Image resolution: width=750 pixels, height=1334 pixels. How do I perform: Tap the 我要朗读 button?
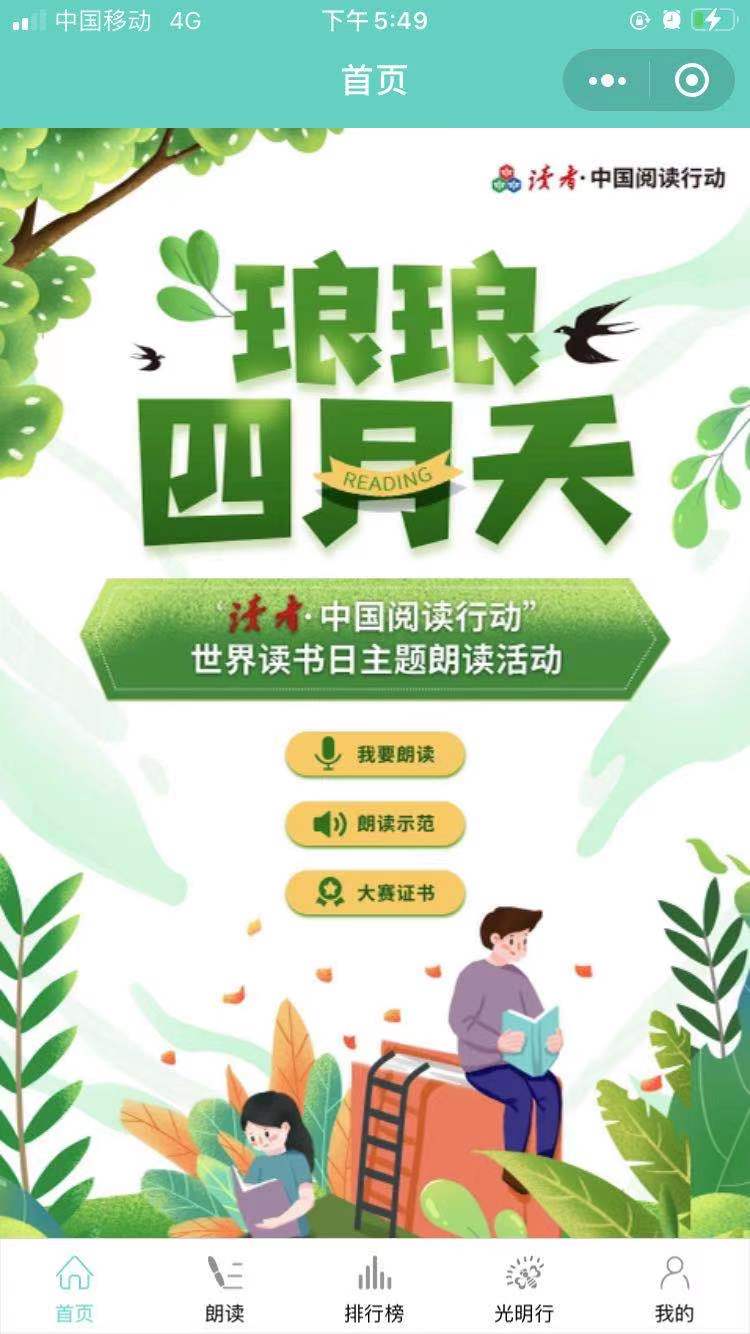pyautogui.click(x=376, y=754)
